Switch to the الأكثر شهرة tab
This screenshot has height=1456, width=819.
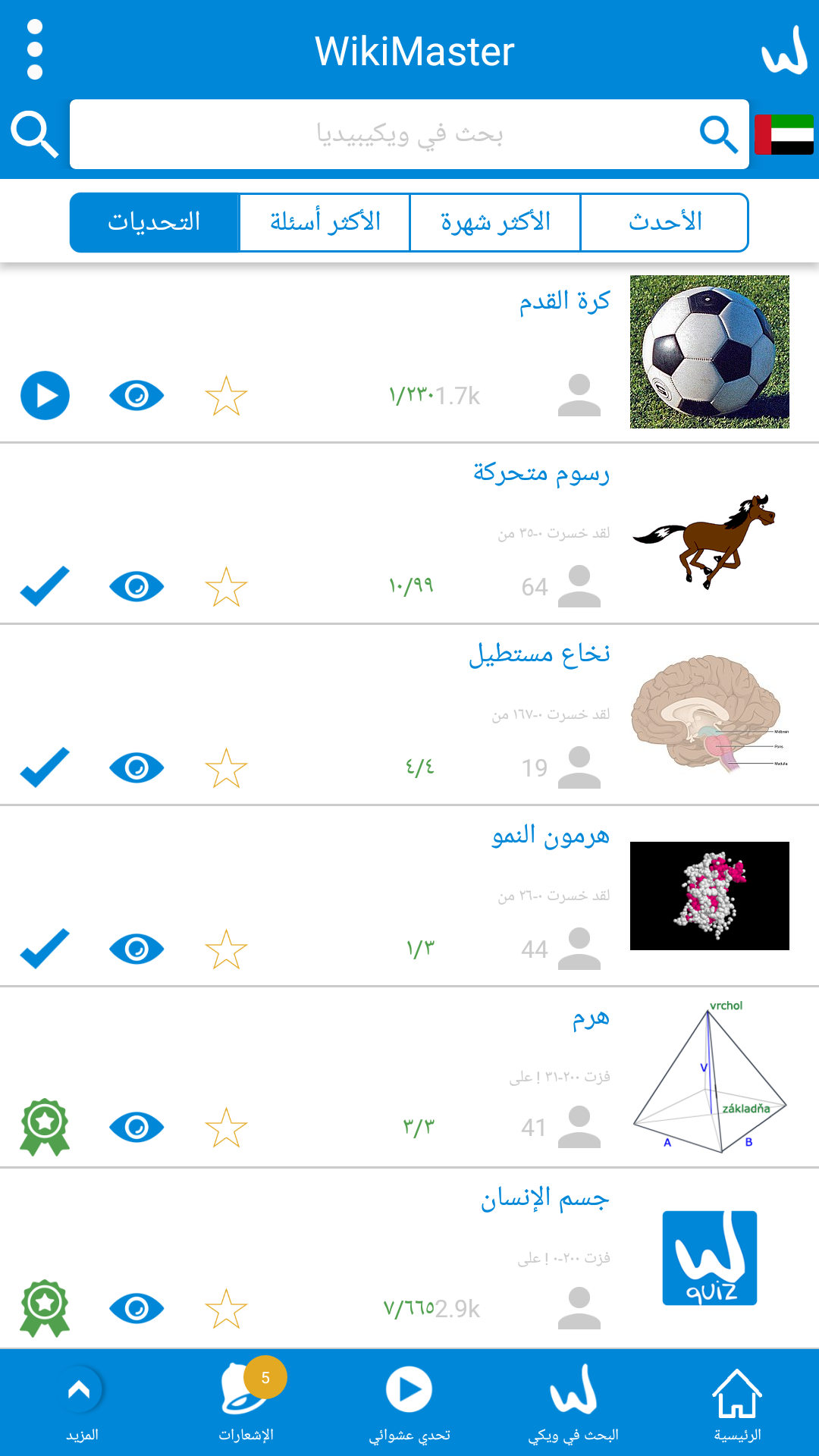pos(495,222)
